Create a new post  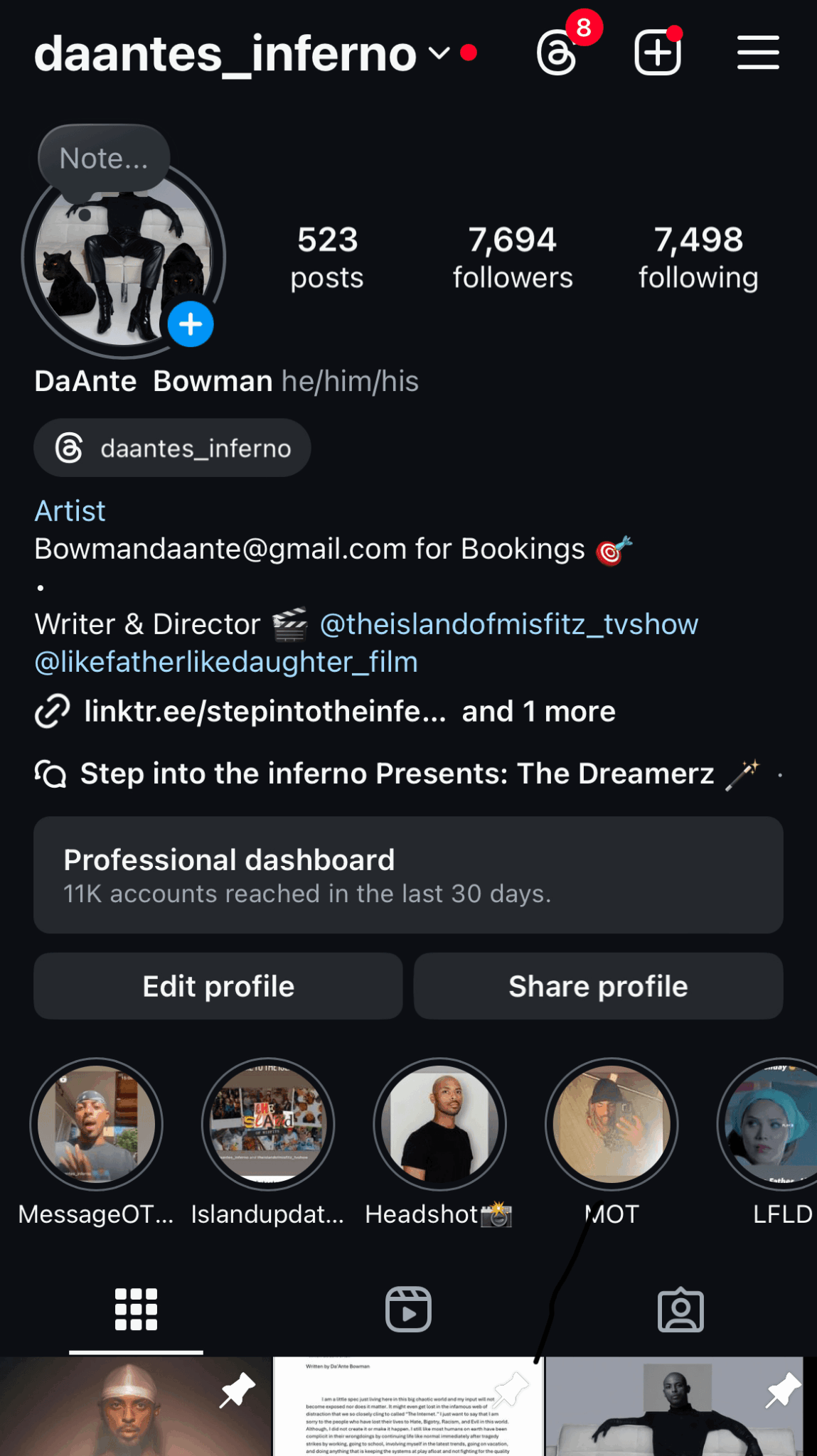click(x=658, y=53)
